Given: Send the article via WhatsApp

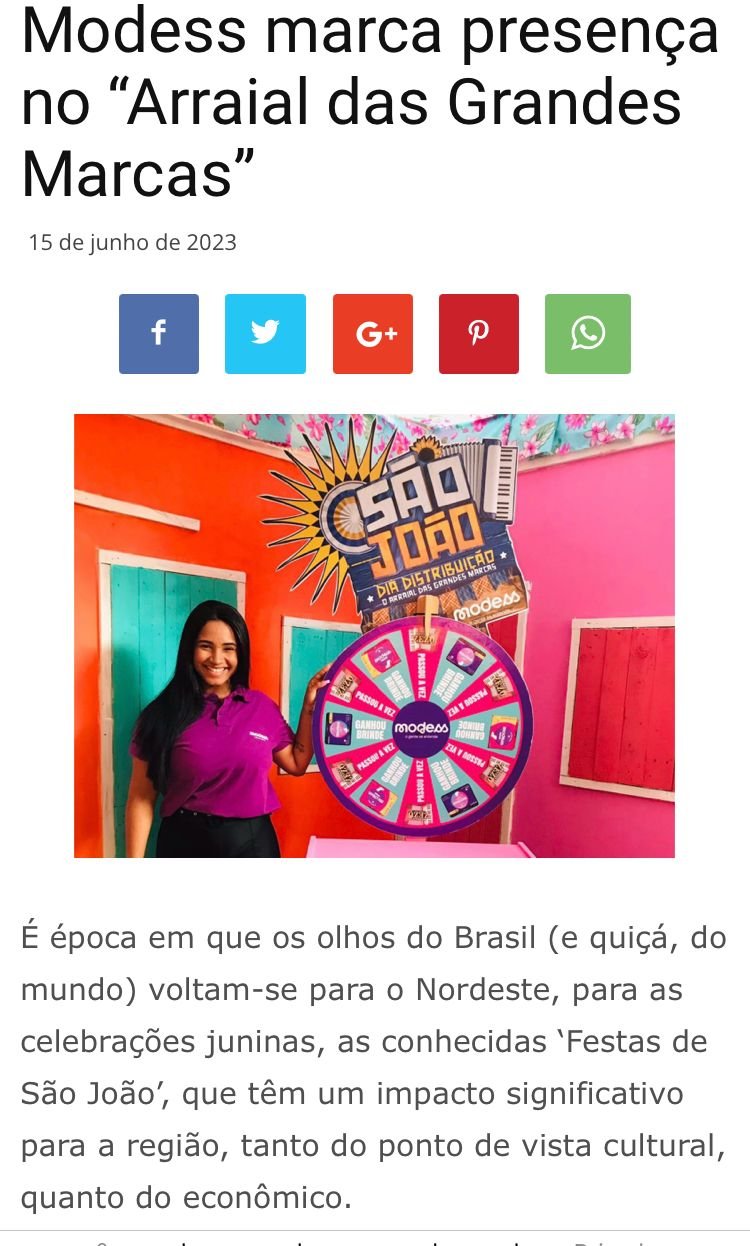Looking at the screenshot, I should (588, 334).
